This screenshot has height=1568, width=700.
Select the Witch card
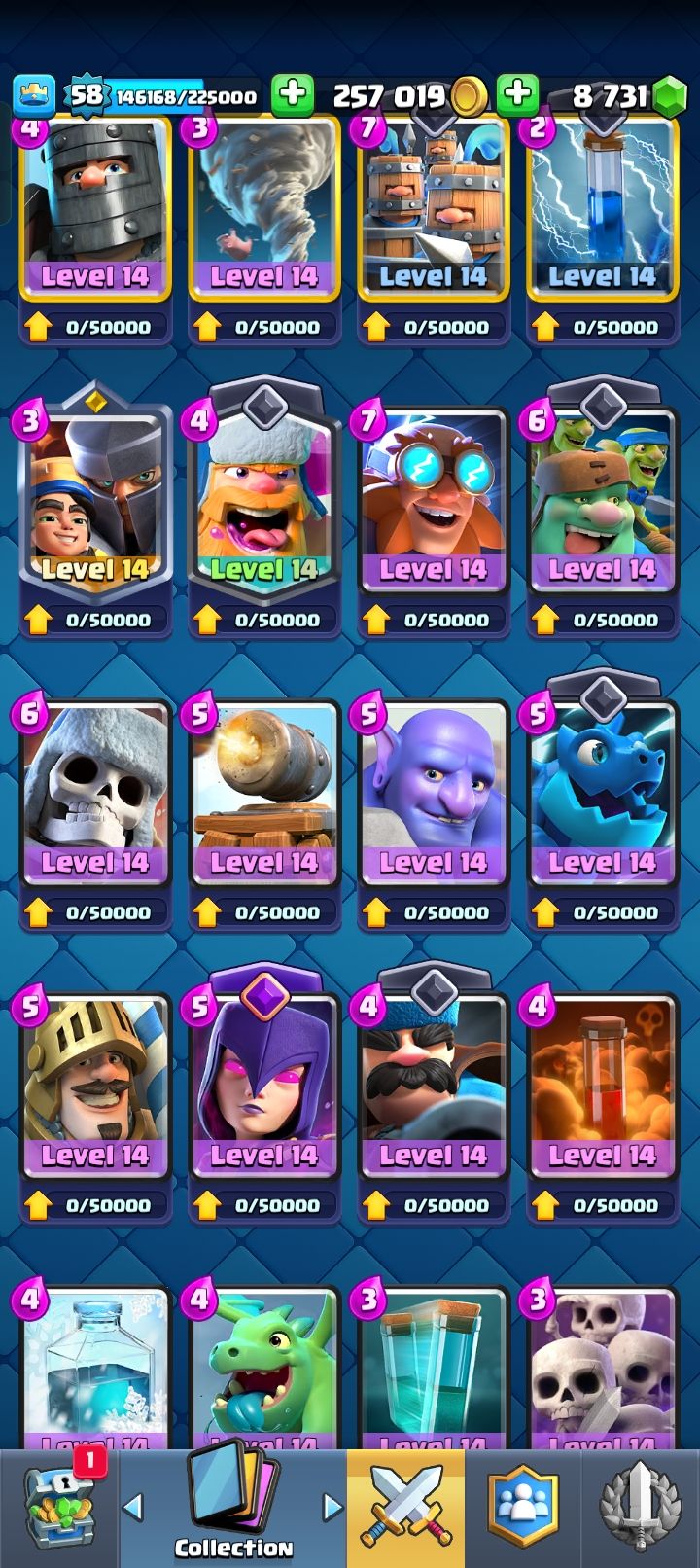coord(264,1085)
